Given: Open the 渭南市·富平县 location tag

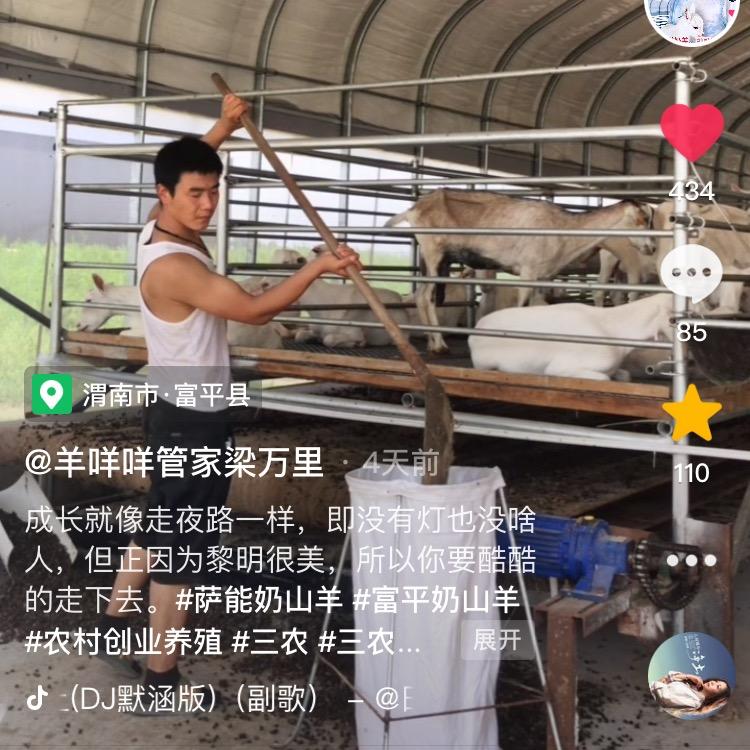Looking at the screenshot, I should tap(143, 395).
